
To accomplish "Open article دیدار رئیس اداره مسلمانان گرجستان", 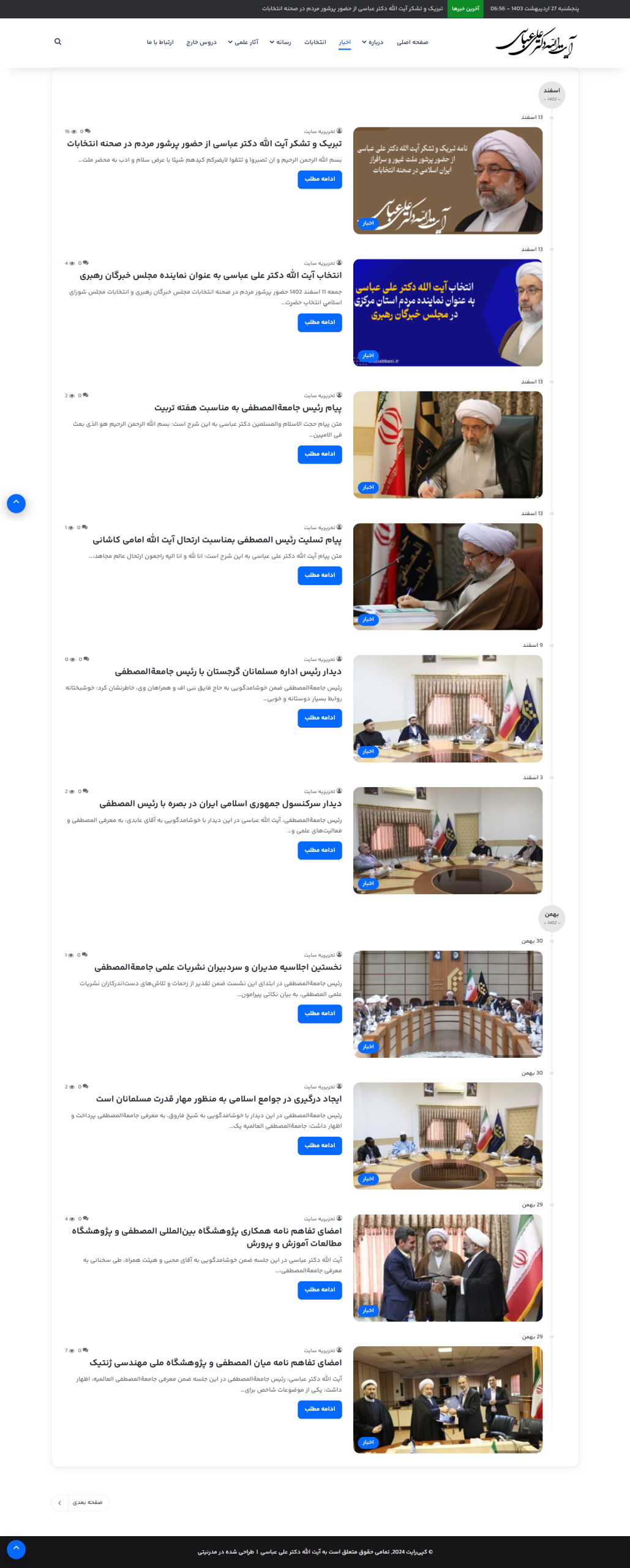I will pos(228,672).
